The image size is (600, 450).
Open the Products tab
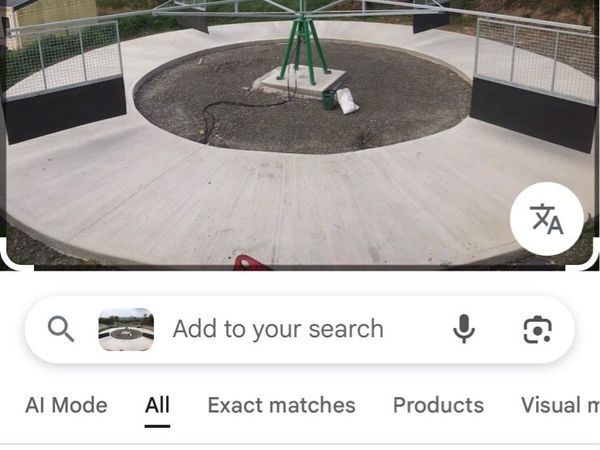click(438, 405)
